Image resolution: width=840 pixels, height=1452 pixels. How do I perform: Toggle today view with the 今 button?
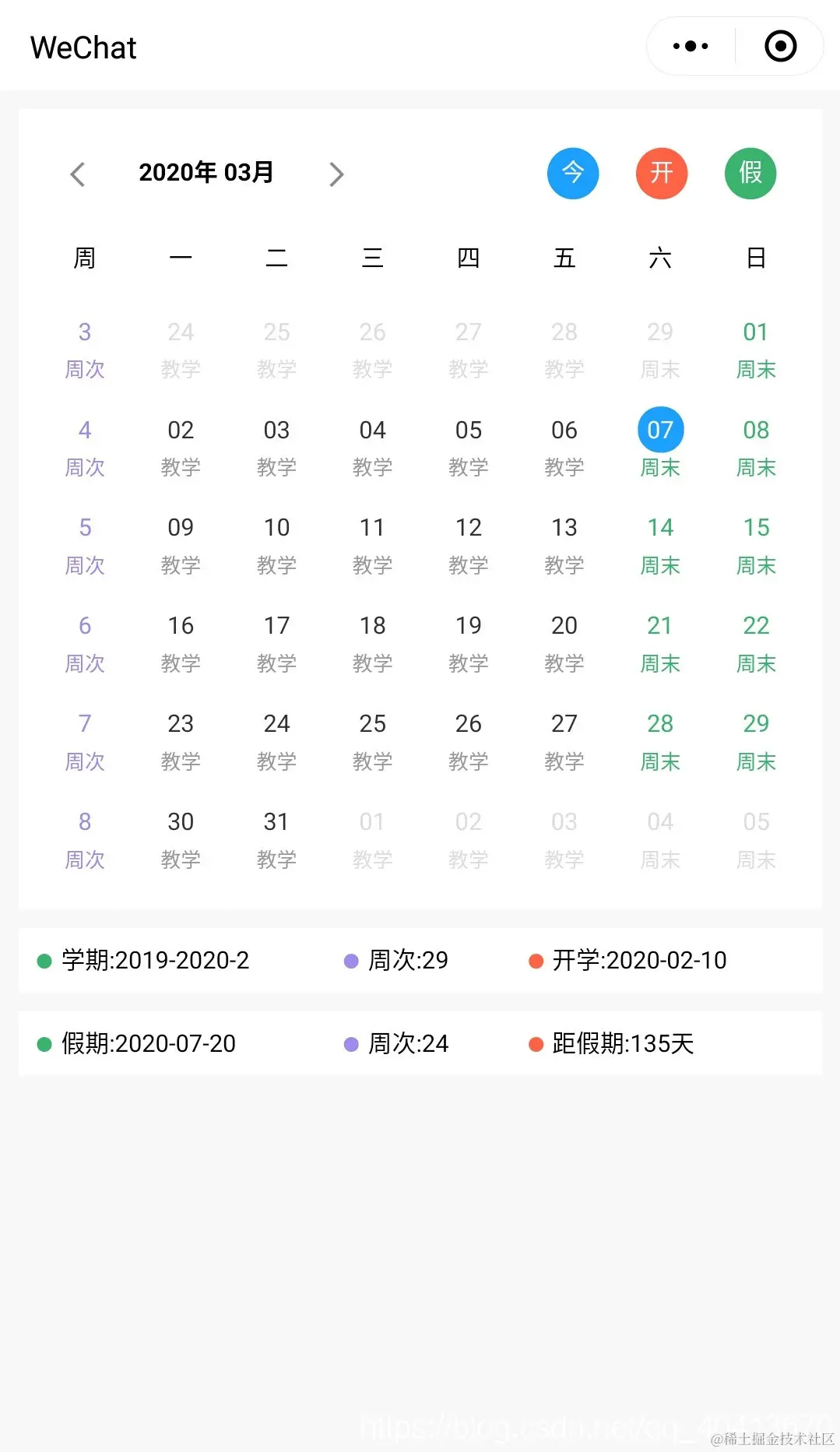tap(572, 174)
